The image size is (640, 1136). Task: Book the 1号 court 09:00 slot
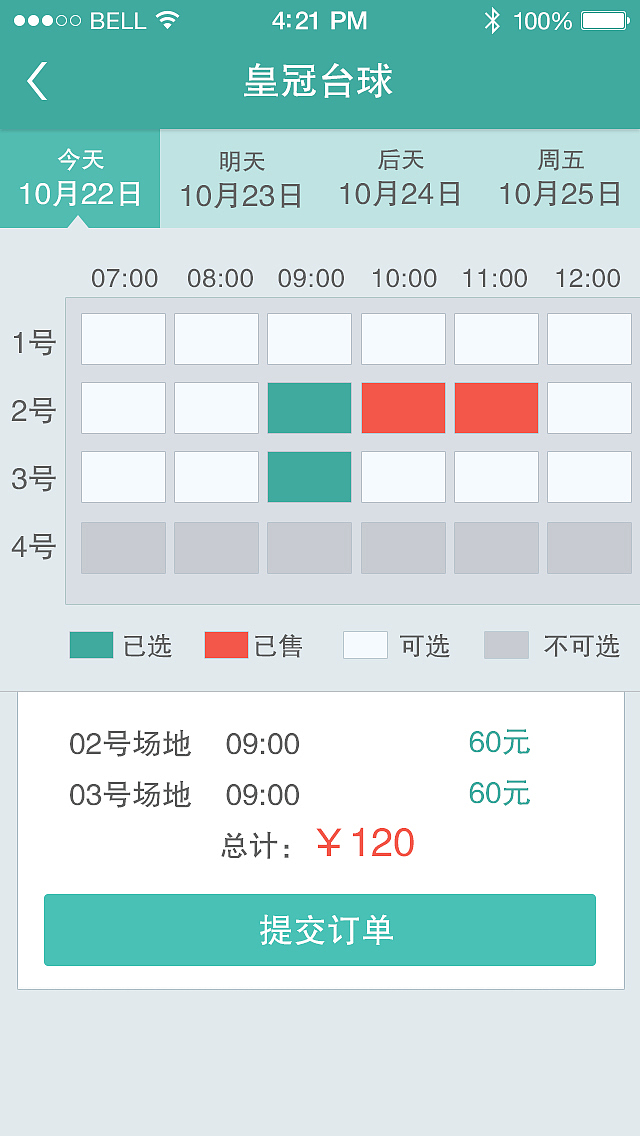tap(310, 339)
